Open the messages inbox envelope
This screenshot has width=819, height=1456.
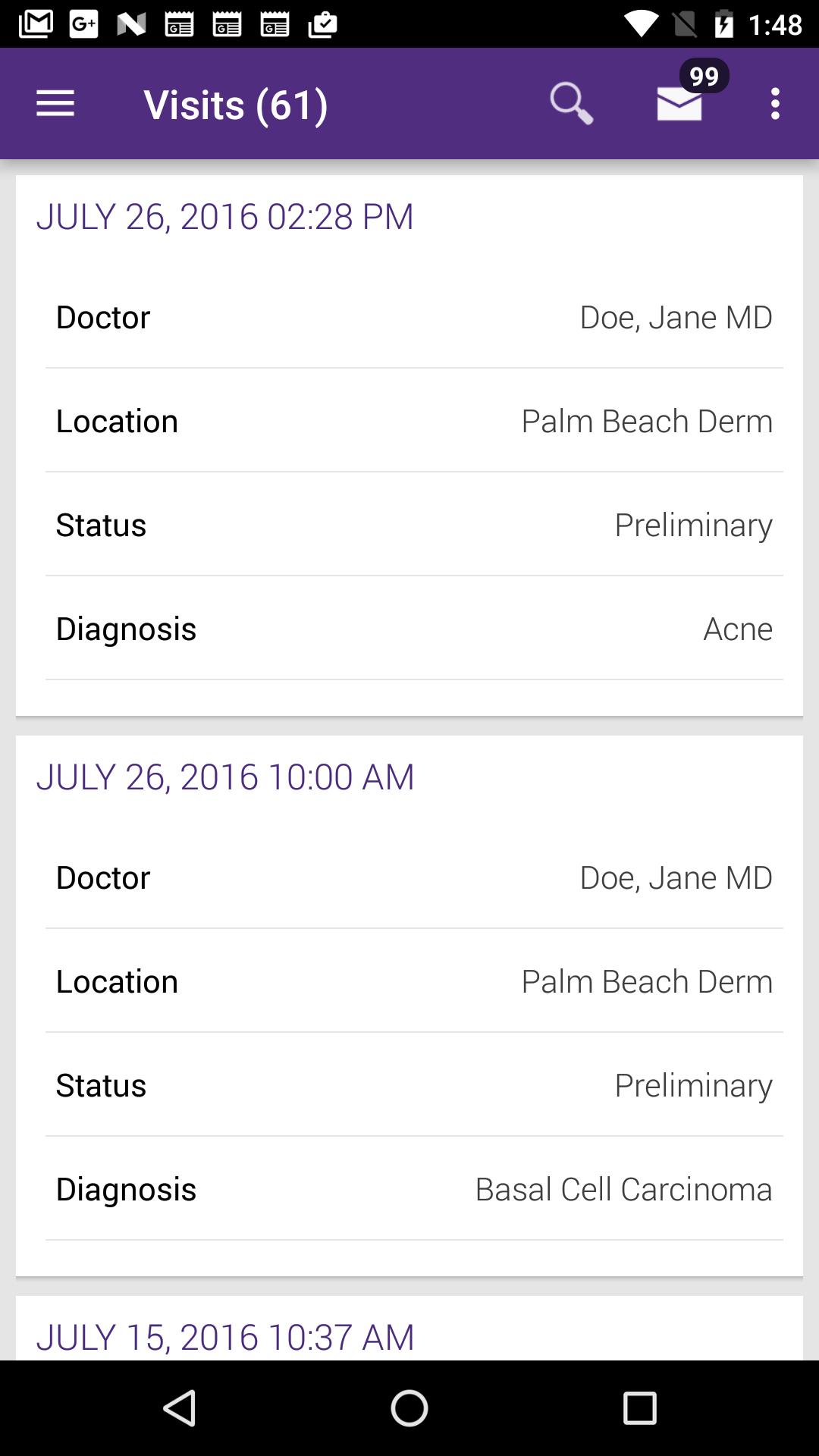coord(680,103)
